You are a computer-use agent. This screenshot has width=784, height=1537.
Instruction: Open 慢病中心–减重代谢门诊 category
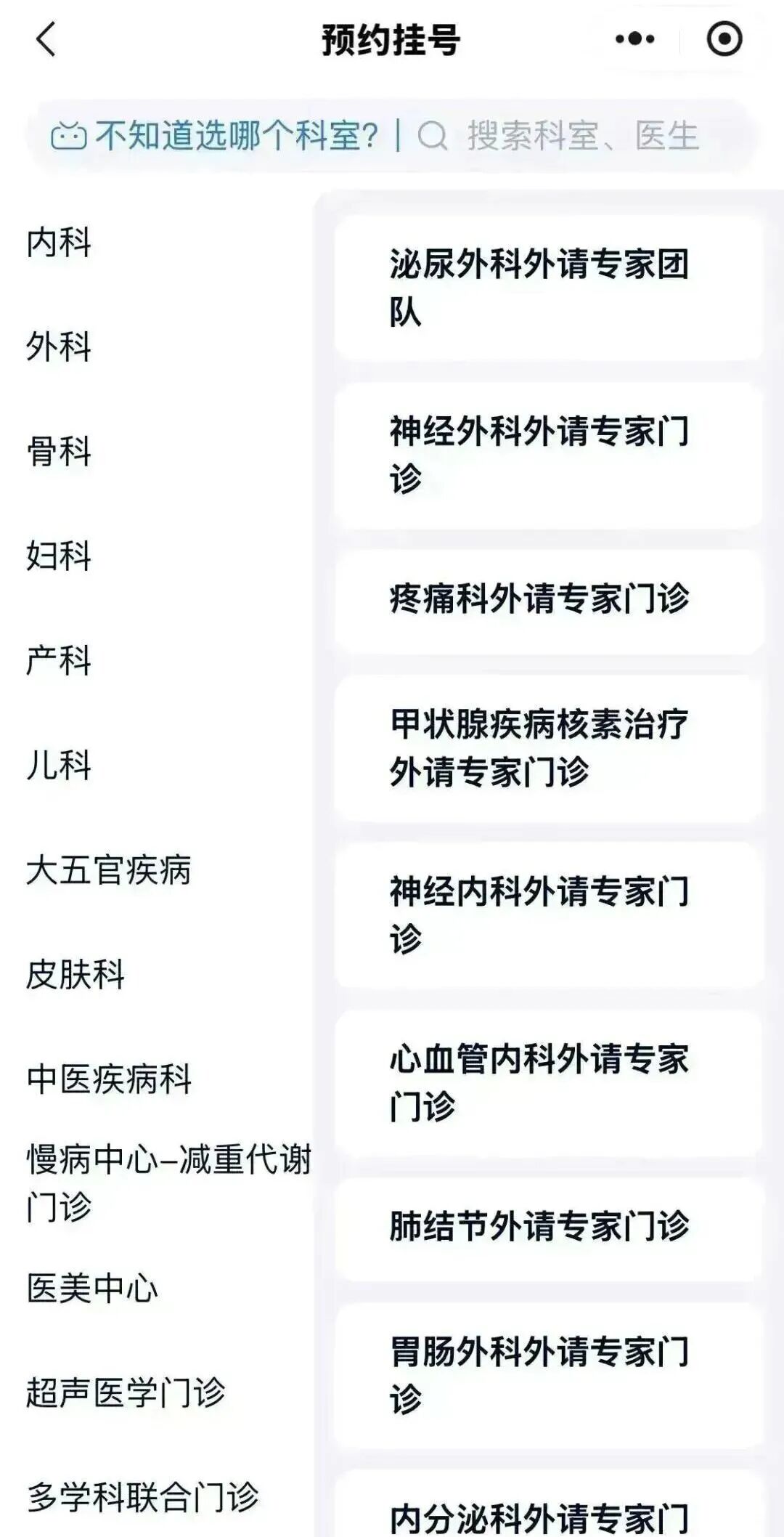167,1182
